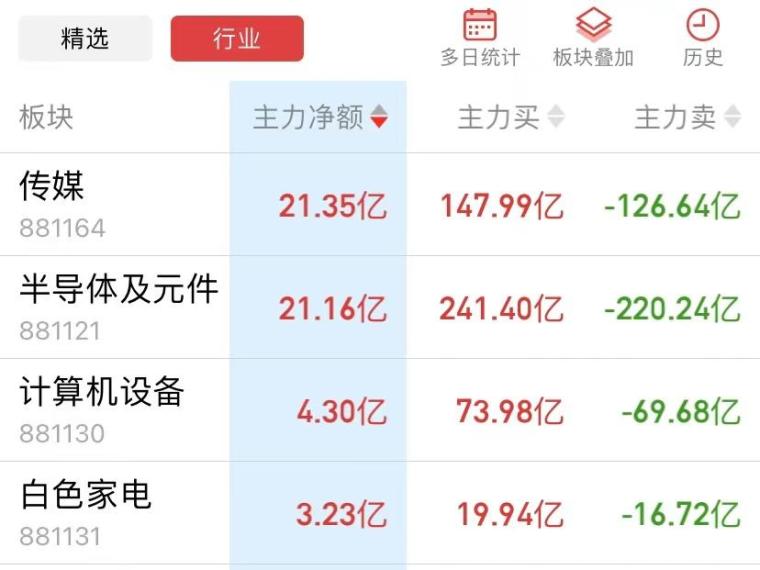This screenshot has width=760, height=570.
Task: Select the 行业 tab
Action: tap(237, 39)
